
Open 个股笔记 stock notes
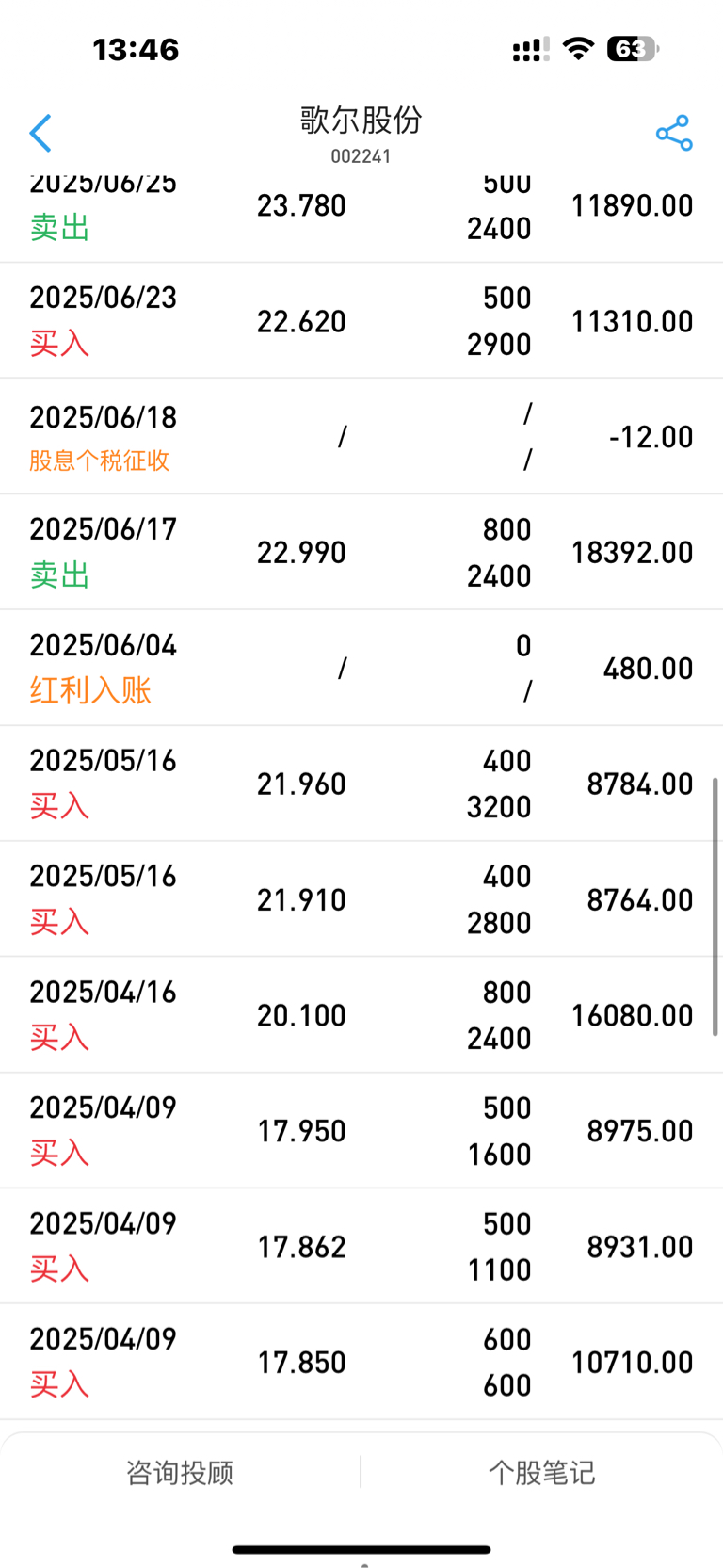[541, 1472]
